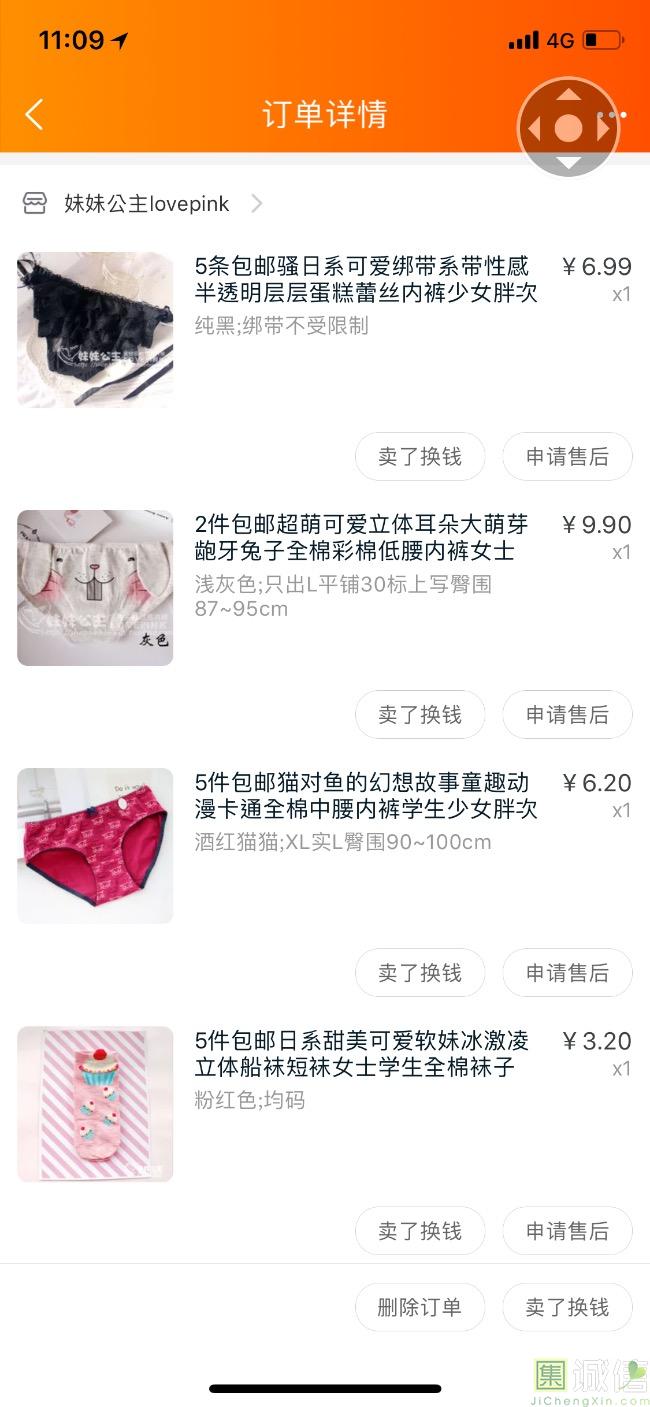Go back from order details
650x1407 pixels.
click(34, 114)
